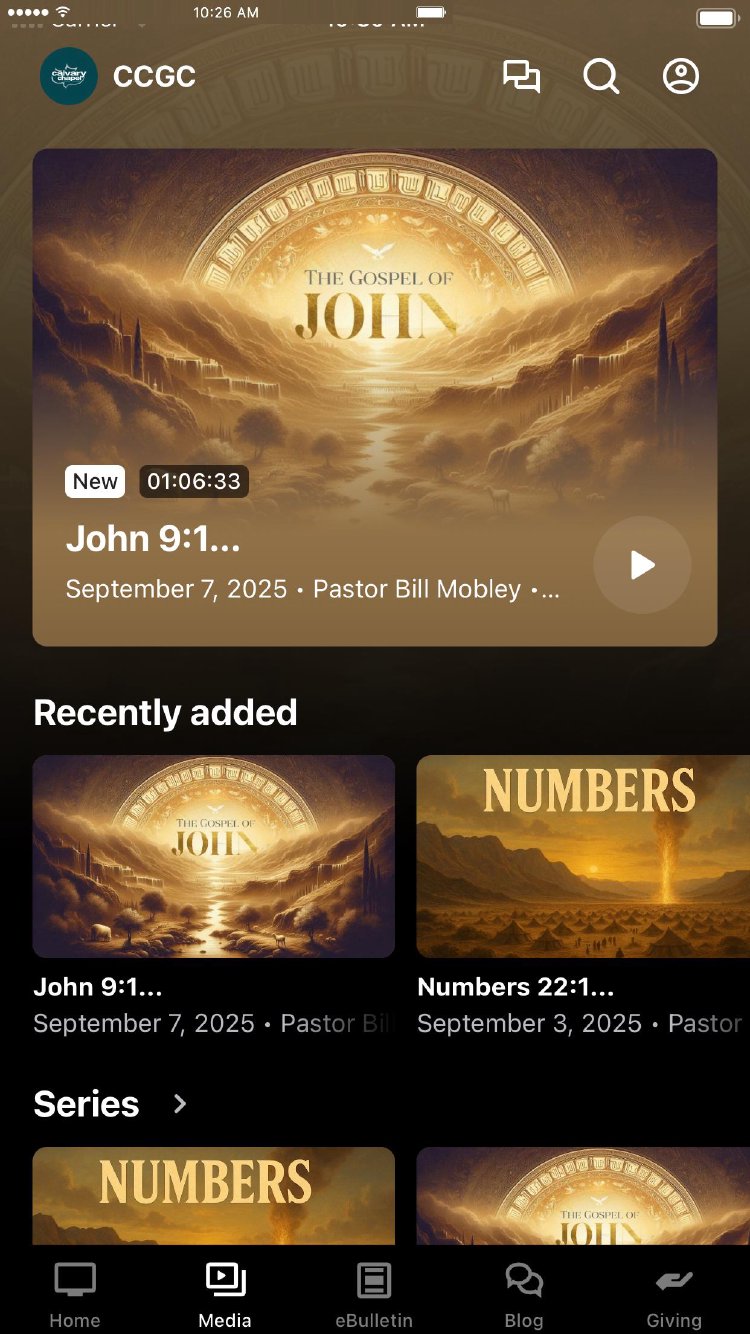
Task: Play the featured John 9:1 sermon
Action: (x=642, y=565)
